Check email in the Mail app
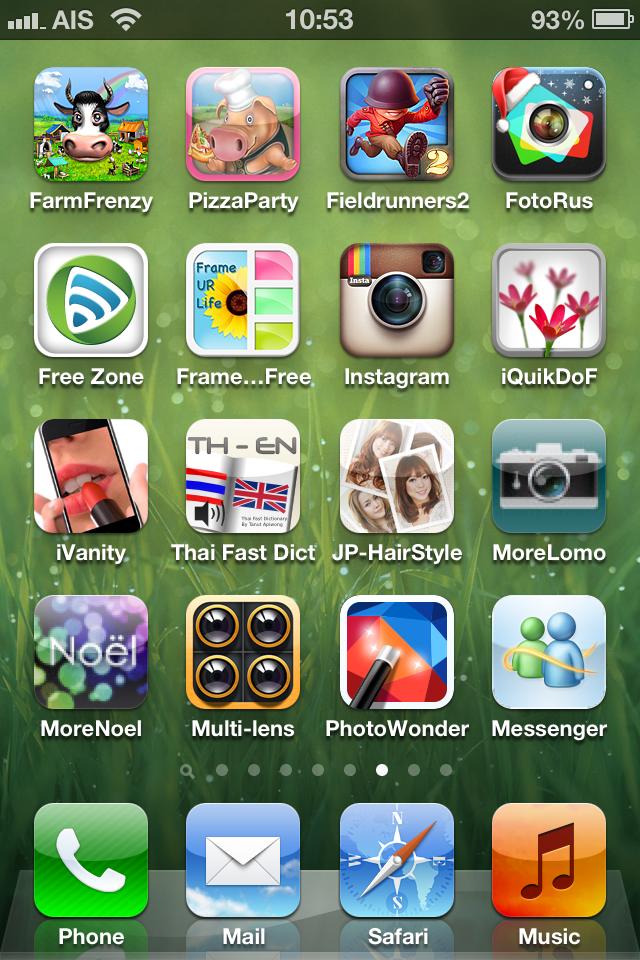This screenshot has height=960, width=640. 243,860
